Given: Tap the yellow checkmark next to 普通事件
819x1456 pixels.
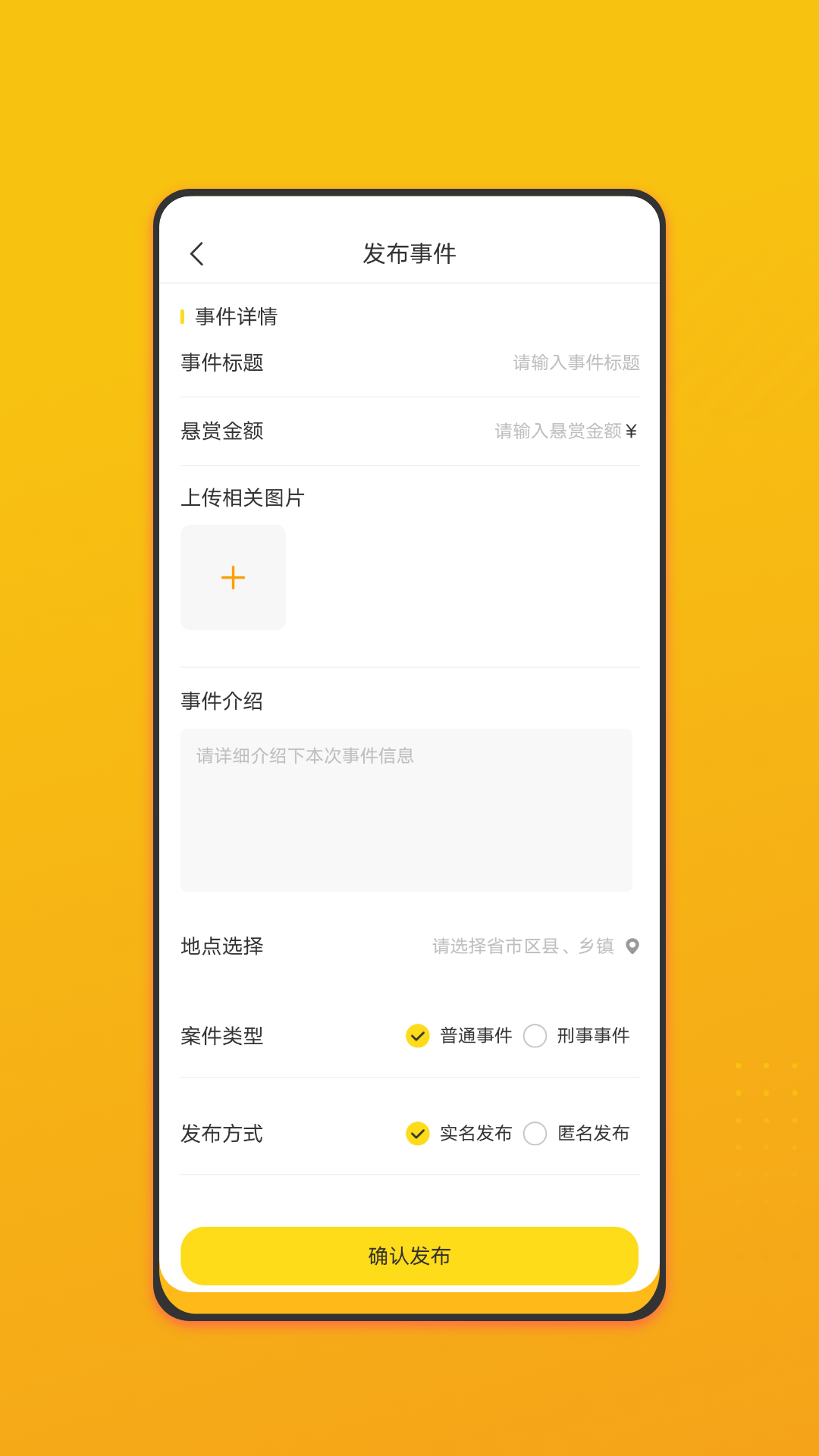Looking at the screenshot, I should (x=418, y=1035).
